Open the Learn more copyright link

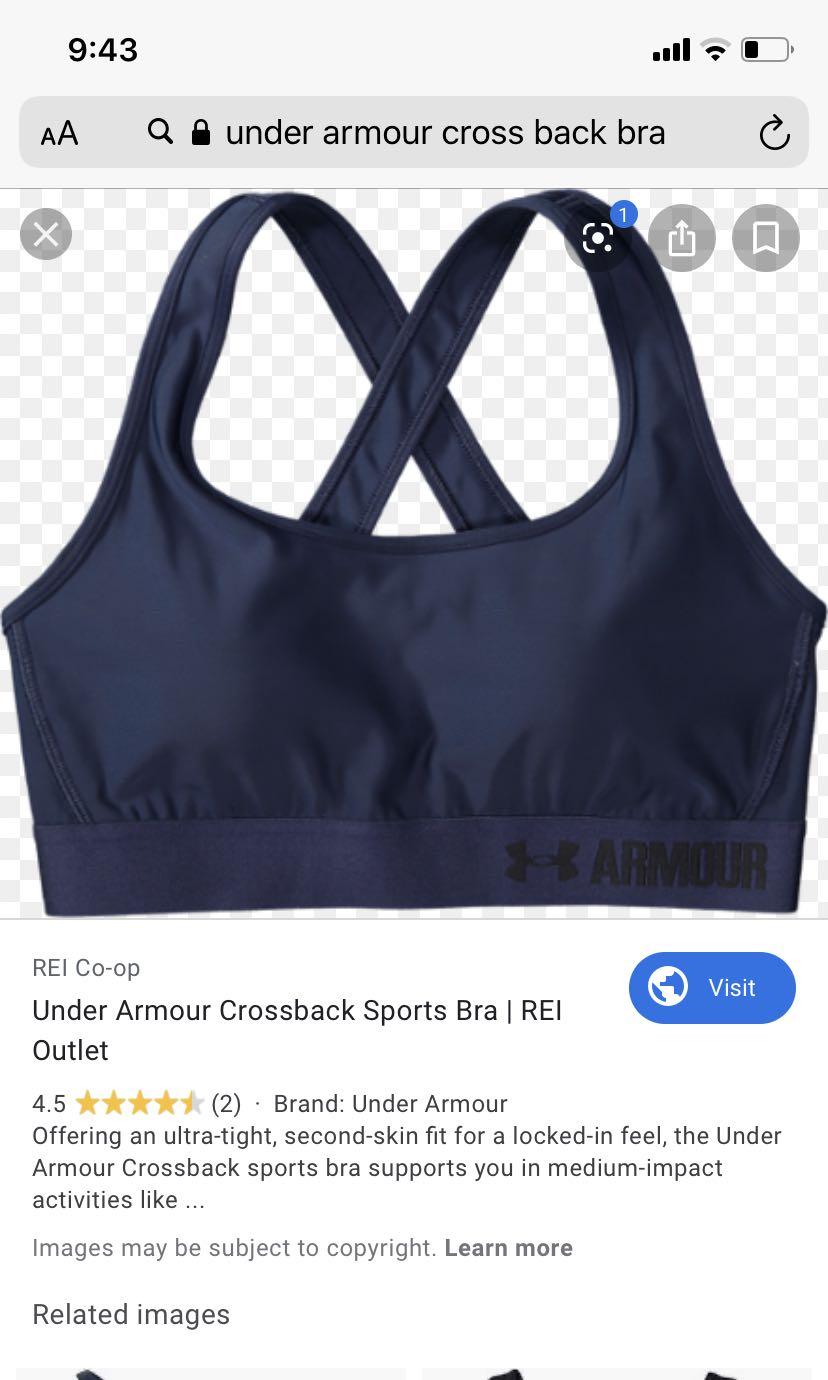[508, 1248]
